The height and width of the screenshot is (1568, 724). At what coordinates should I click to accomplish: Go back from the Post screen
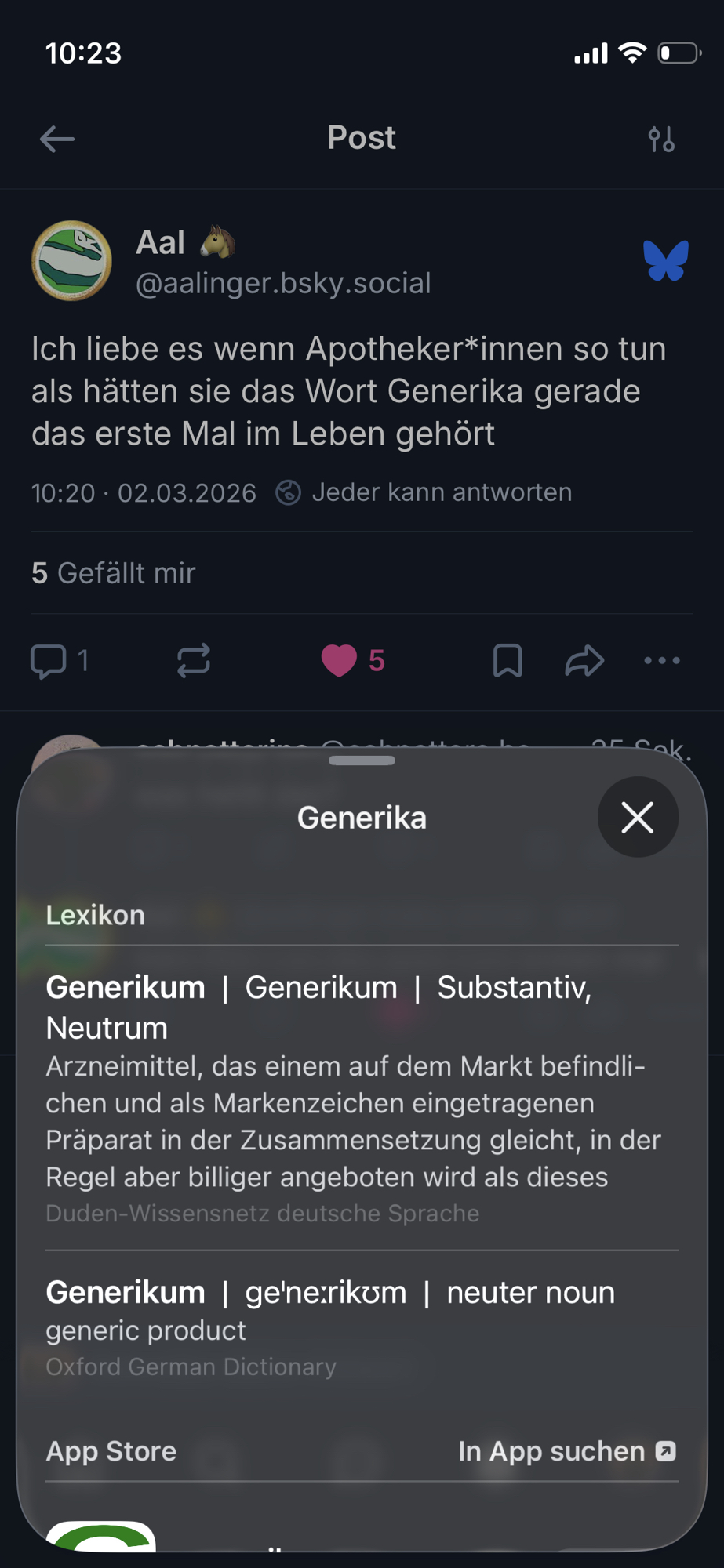click(57, 140)
